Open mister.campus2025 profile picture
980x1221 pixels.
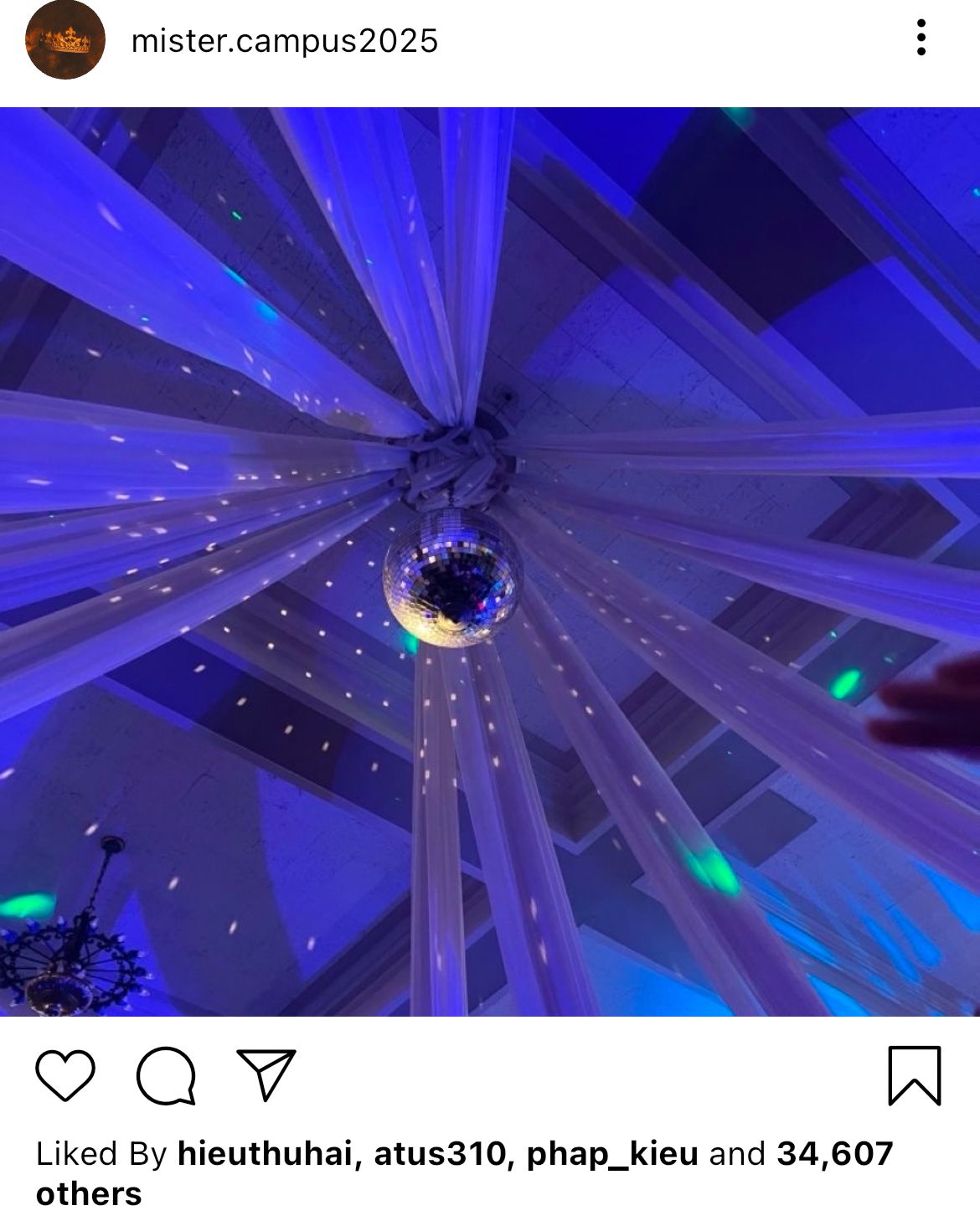[x=65, y=40]
